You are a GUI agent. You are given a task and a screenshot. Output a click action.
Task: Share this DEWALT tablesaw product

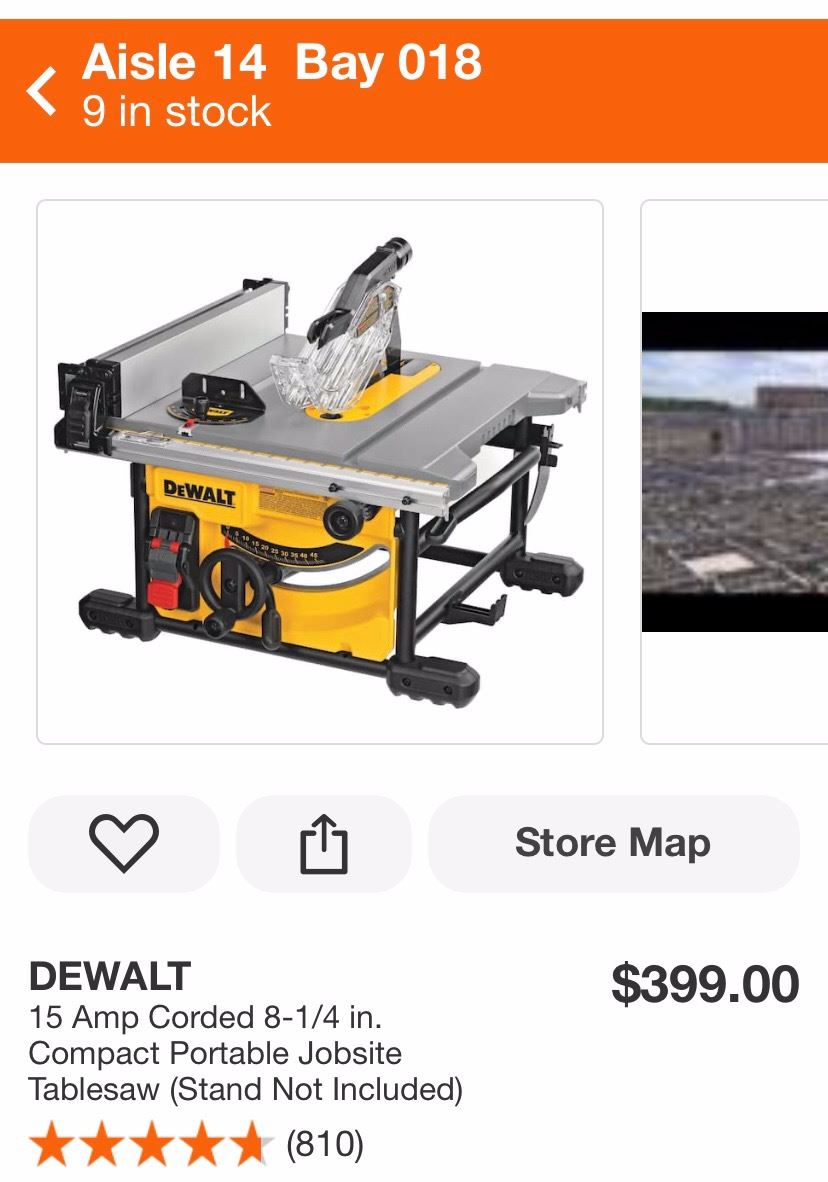(324, 843)
